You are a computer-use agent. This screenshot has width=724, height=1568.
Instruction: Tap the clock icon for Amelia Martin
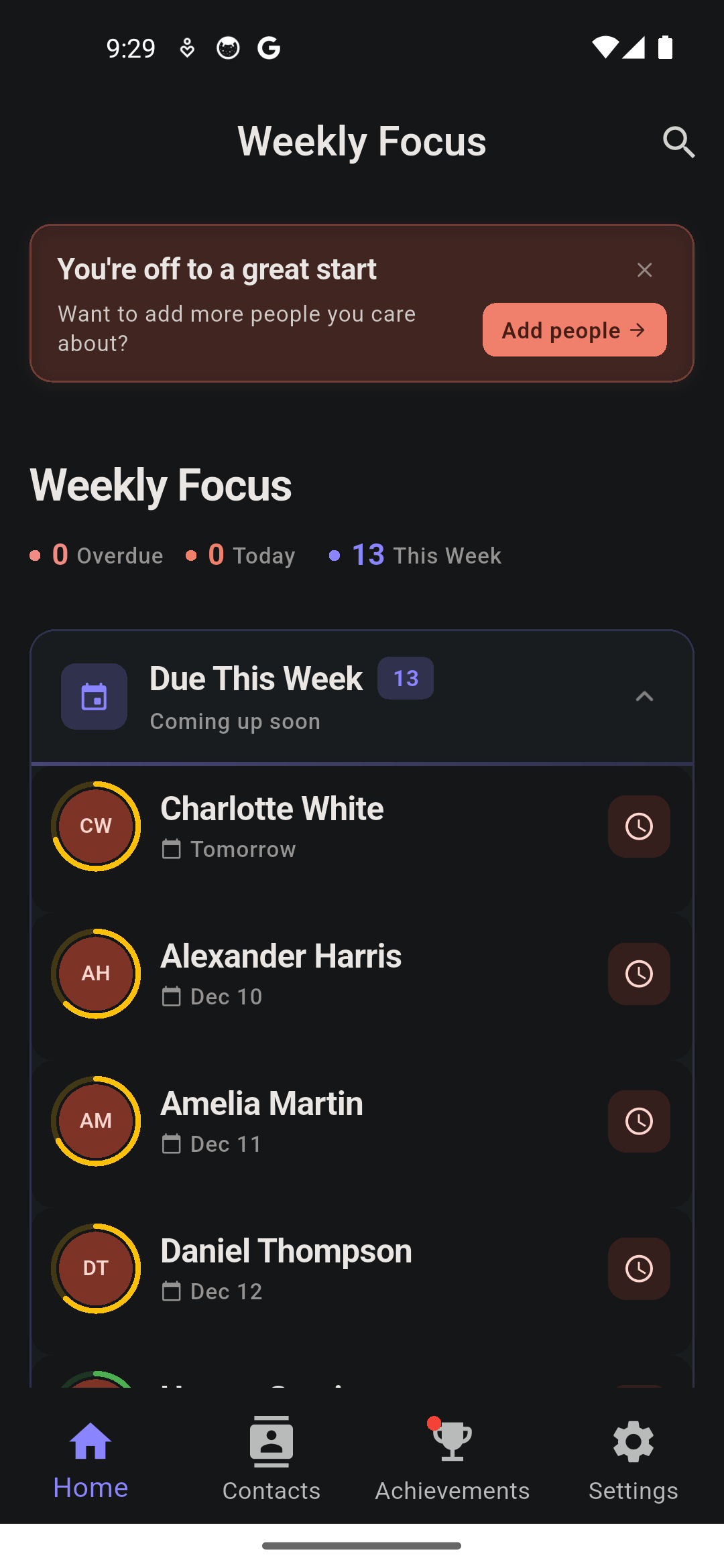[x=638, y=1121]
